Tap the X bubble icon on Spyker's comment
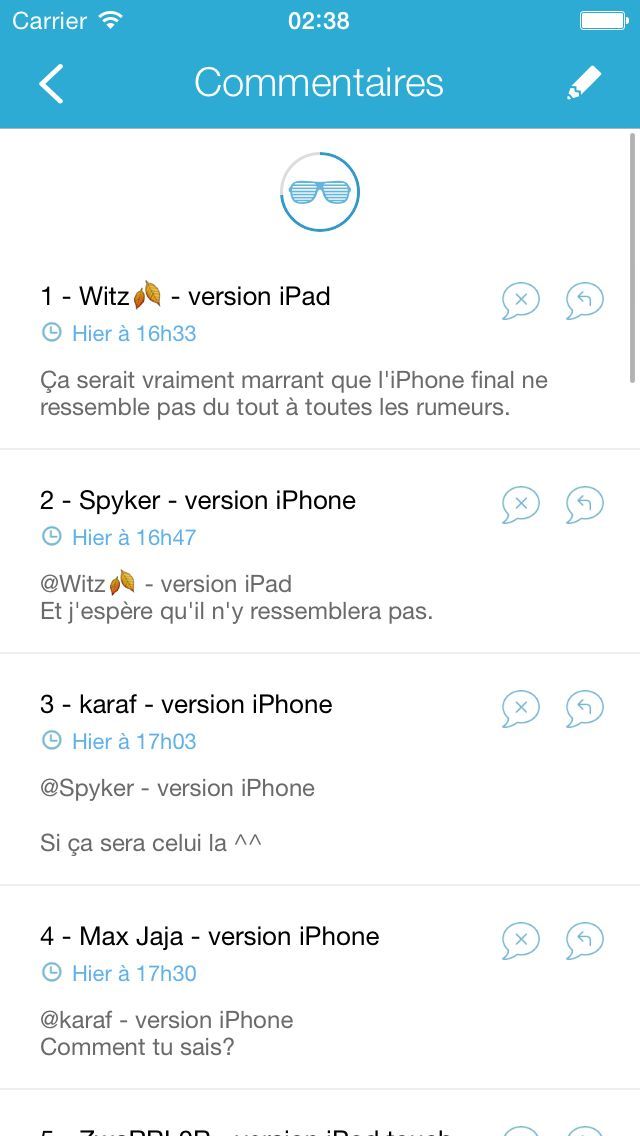Viewport: 640px width, 1136px height. [x=520, y=504]
